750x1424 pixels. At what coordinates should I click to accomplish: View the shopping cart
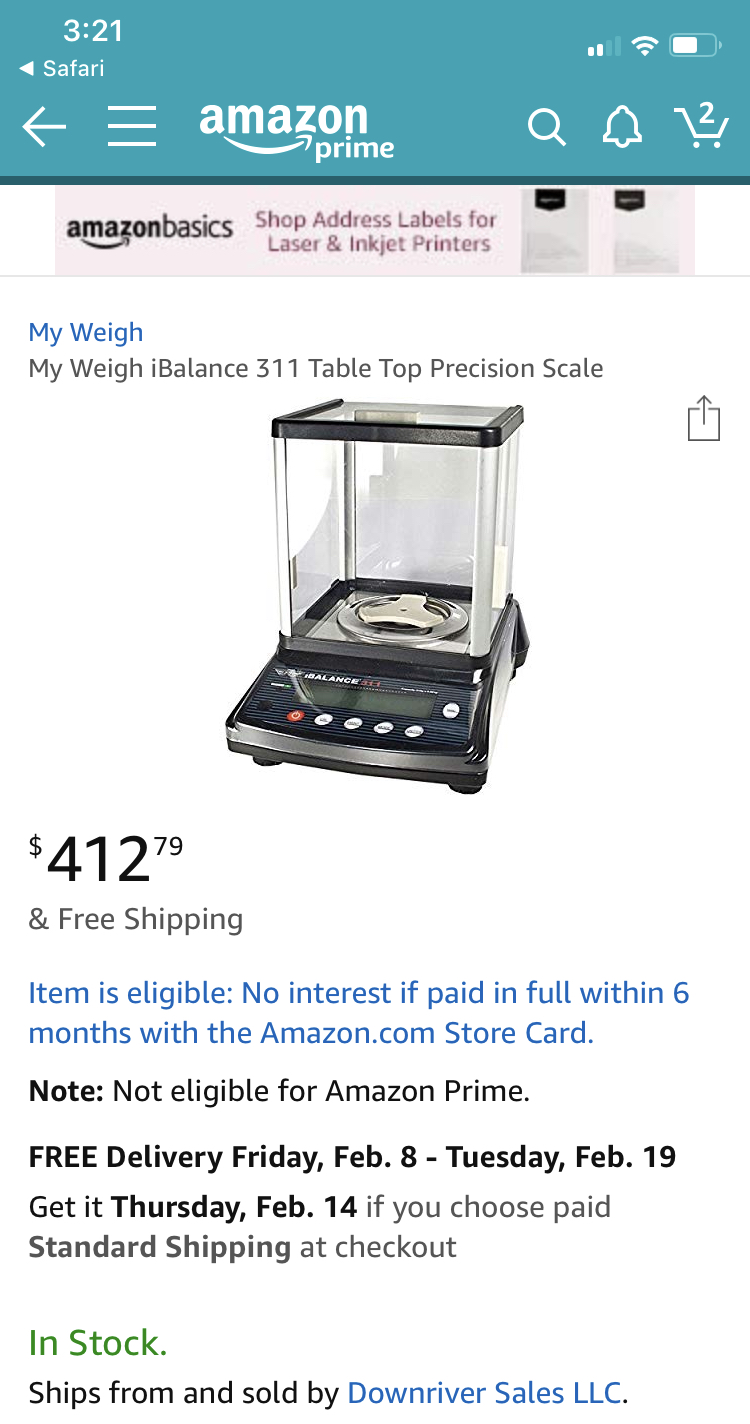(x=701, y=126)
